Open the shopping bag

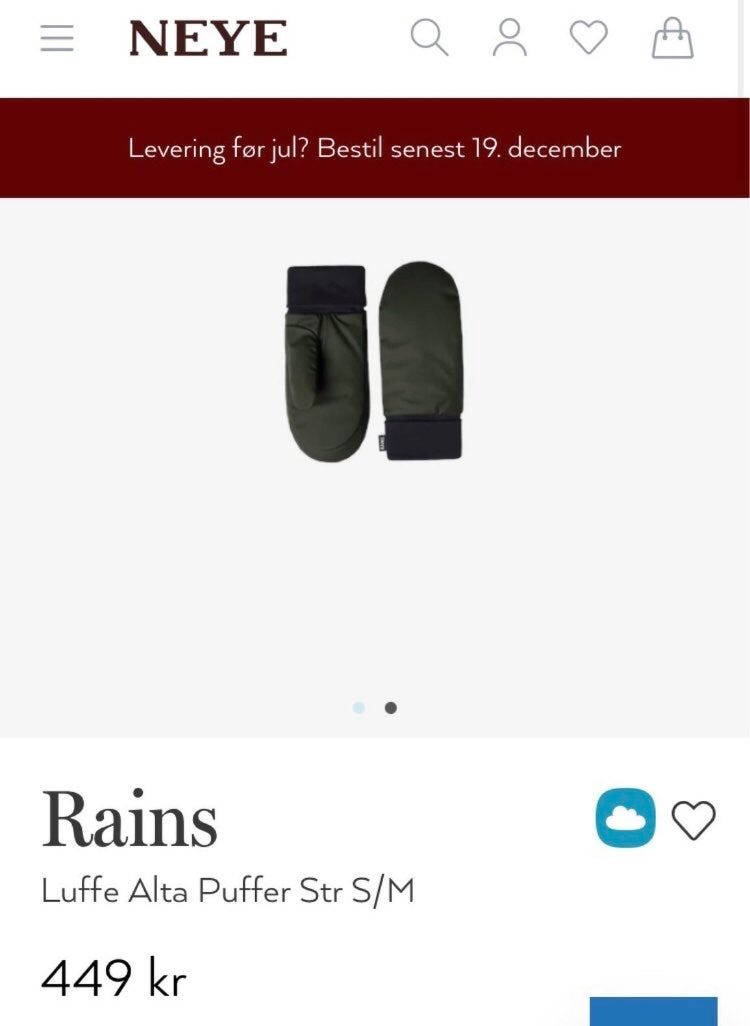pos(672,39)
